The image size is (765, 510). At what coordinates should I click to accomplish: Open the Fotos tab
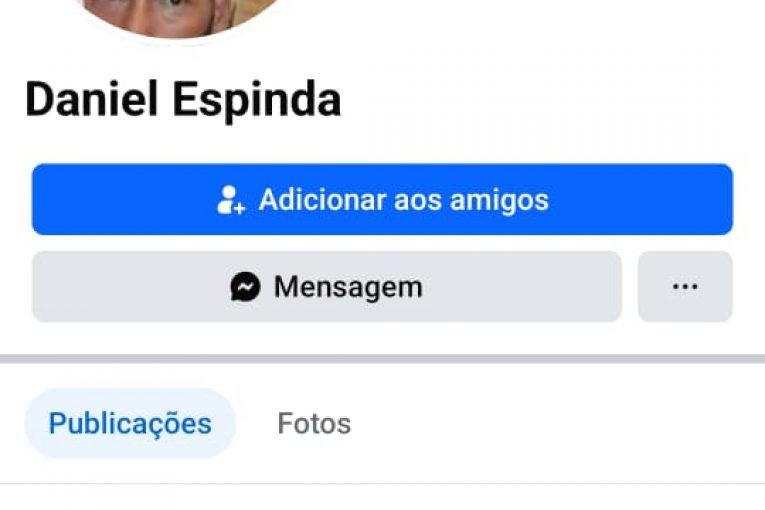314,423
